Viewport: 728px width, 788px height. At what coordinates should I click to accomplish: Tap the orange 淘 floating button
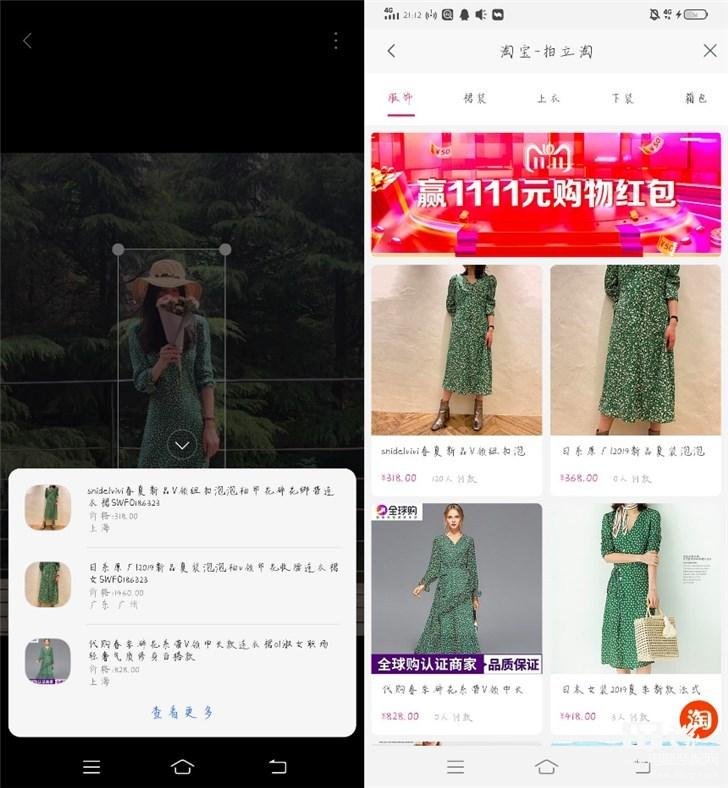(x=699, y=719)
